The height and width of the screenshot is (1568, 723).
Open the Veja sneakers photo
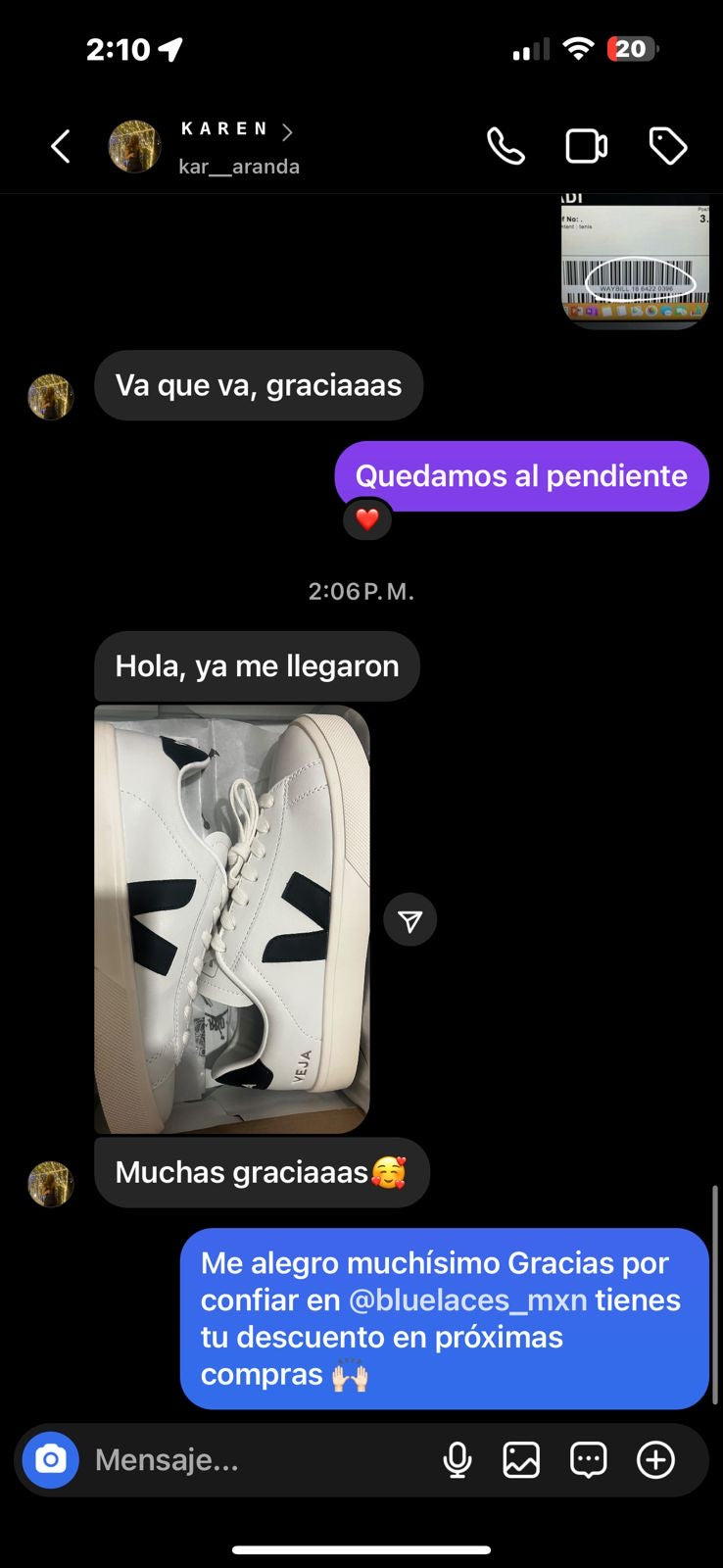pyautogui.click(x=232, y=919)
